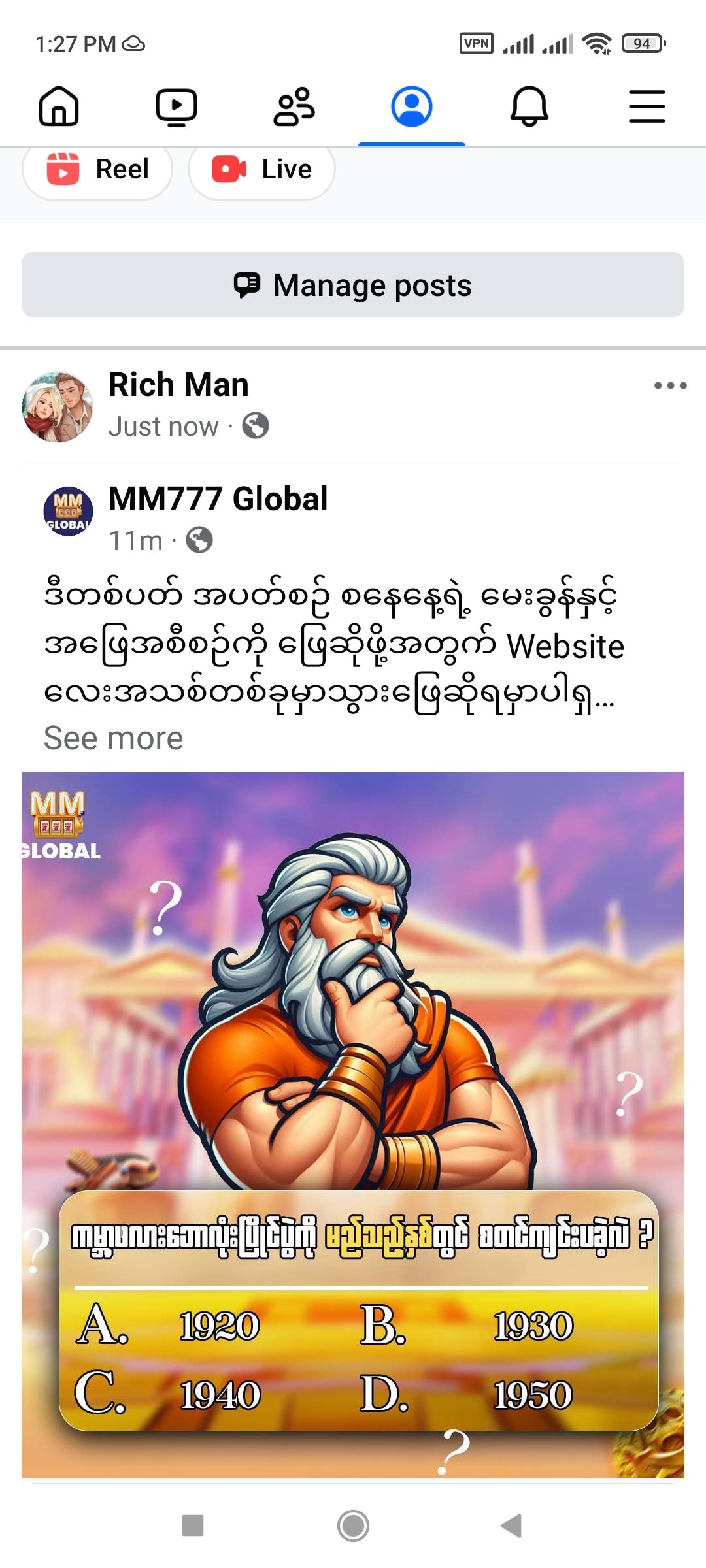The height and width of the screenshot is (1568, 706).
Task: Start a Live video
Action: pyautogui.click(x=262, y=169)
